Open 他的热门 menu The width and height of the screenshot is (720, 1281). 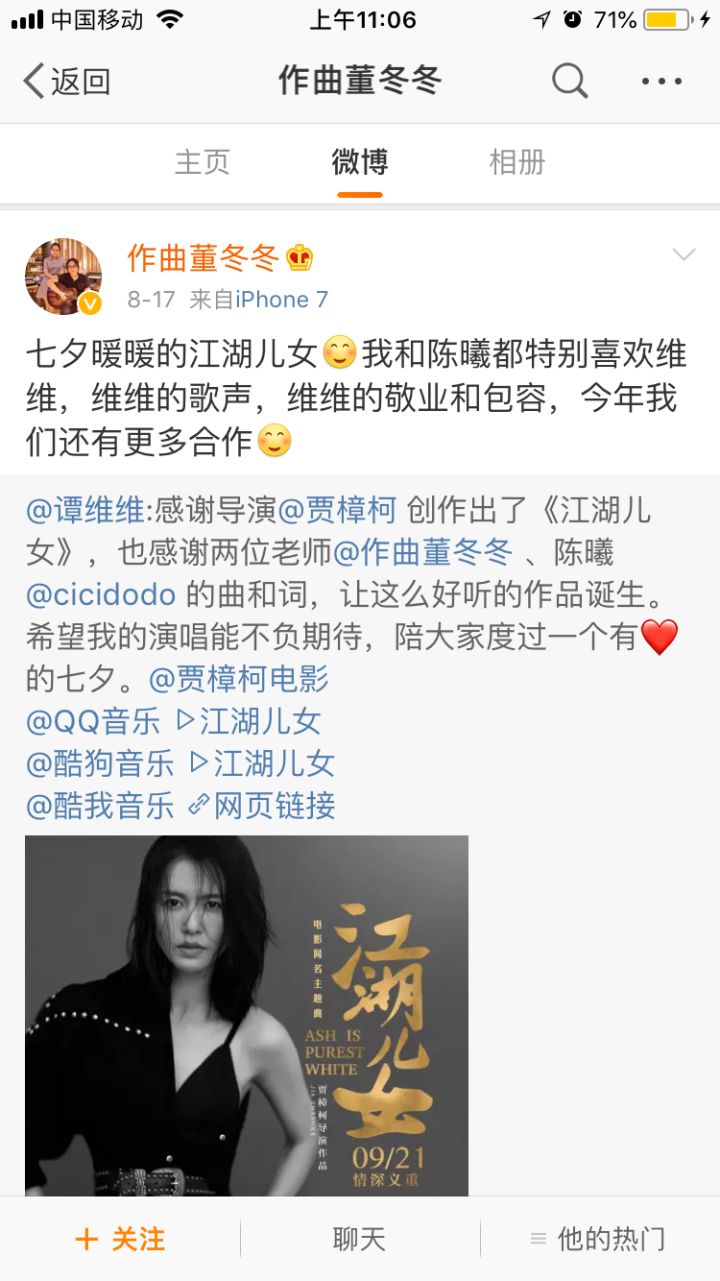598,1239
